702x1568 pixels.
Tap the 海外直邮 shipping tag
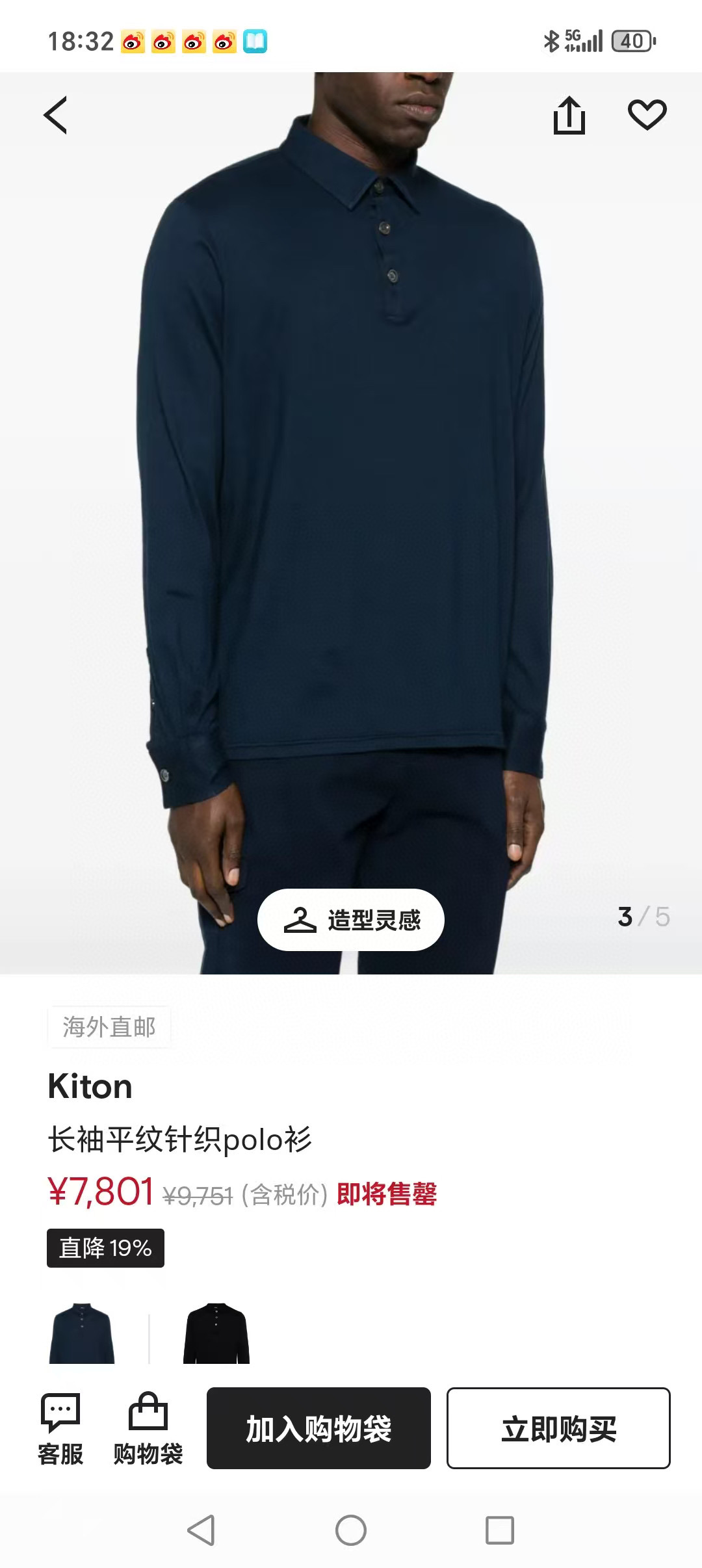[x=107, y=1026]
